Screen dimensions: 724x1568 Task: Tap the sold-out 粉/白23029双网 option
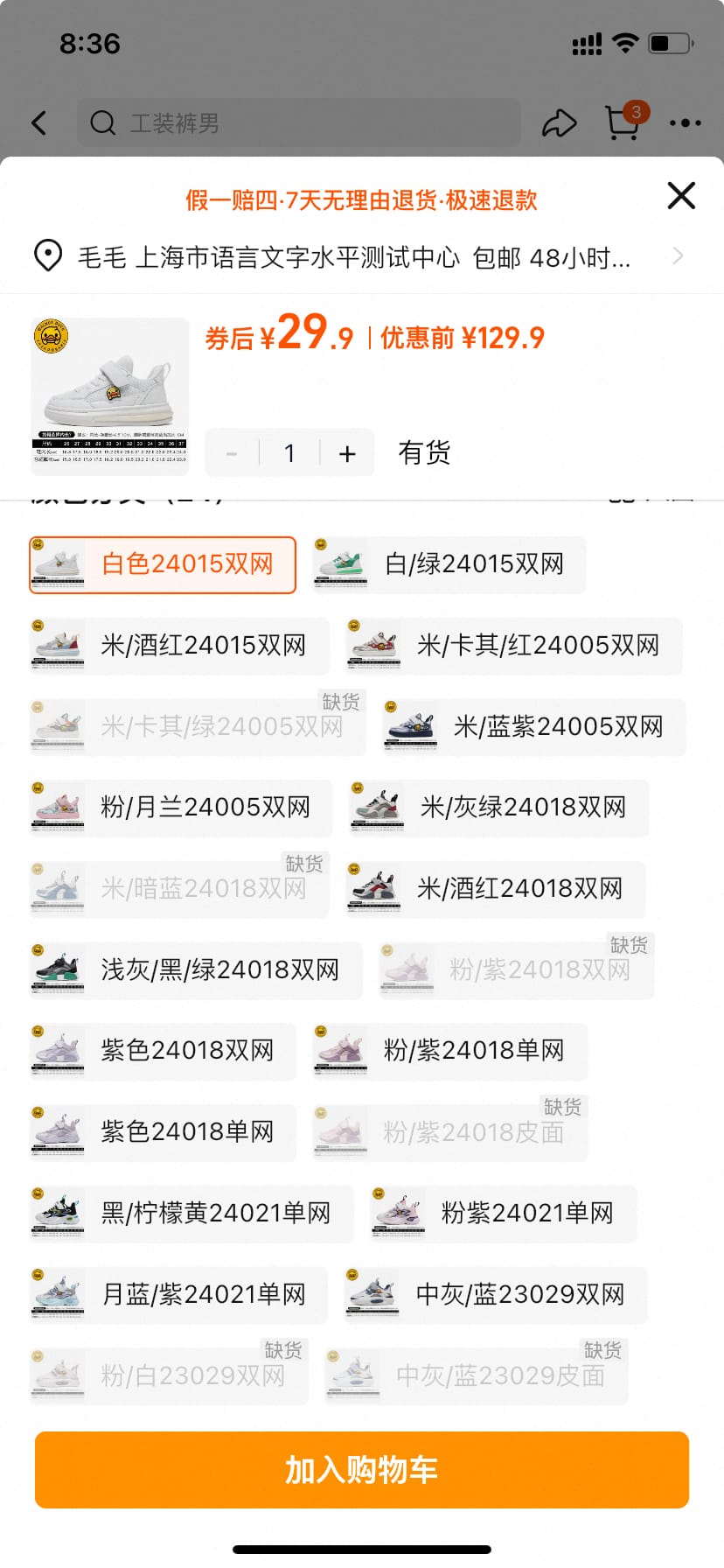[168, 1371]
